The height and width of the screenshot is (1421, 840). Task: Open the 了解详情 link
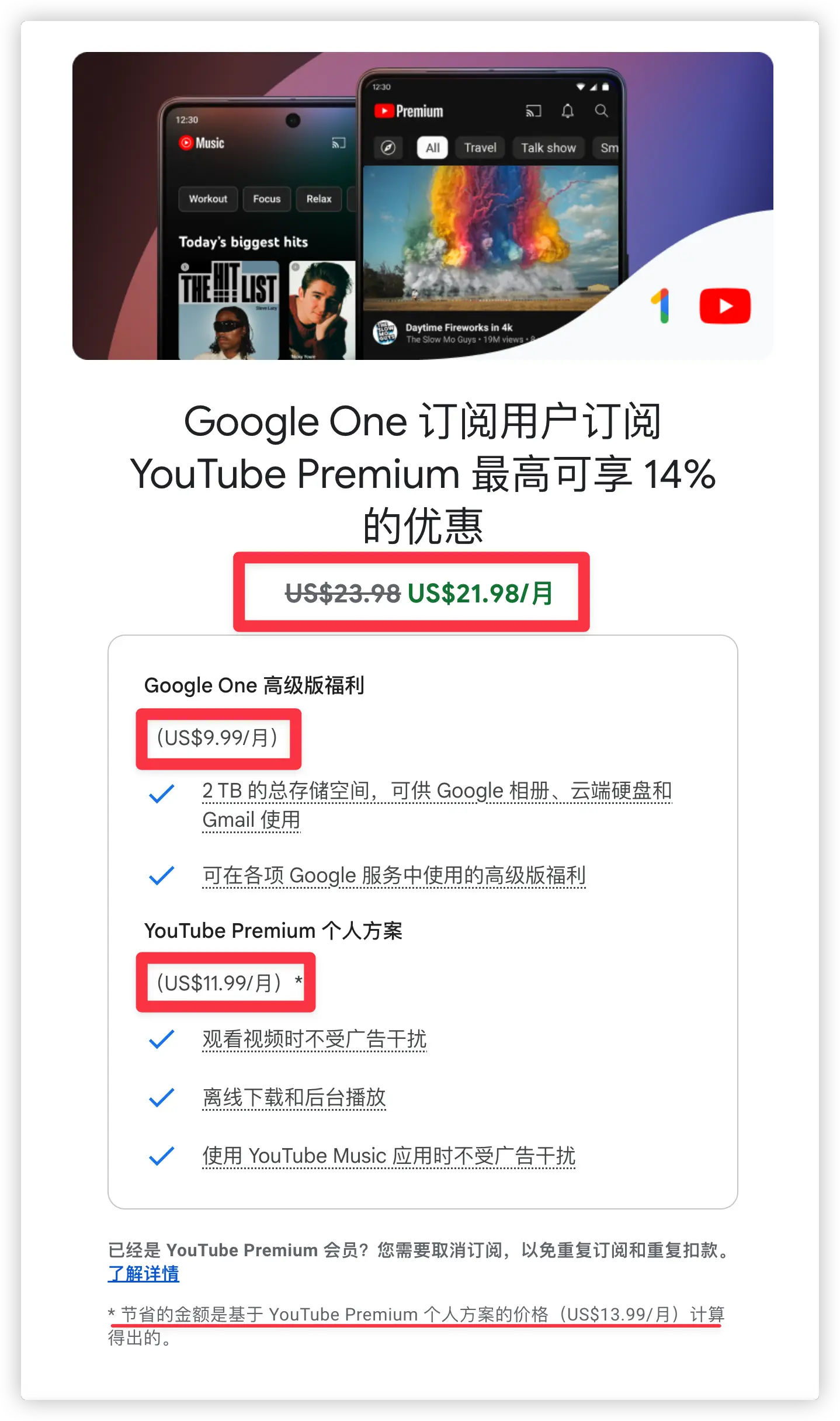tap(144, 1273)
